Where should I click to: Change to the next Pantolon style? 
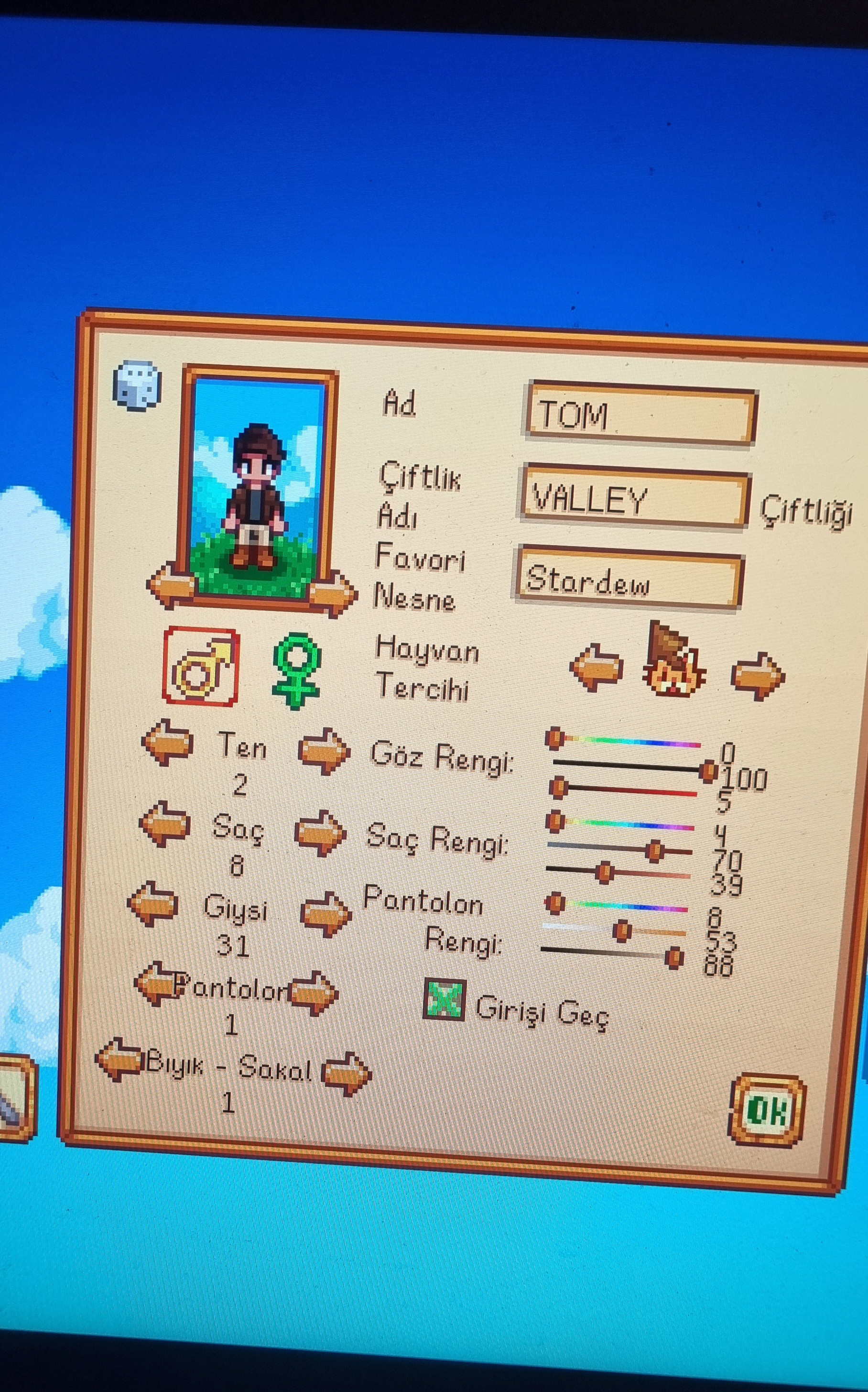click(314, 992)
